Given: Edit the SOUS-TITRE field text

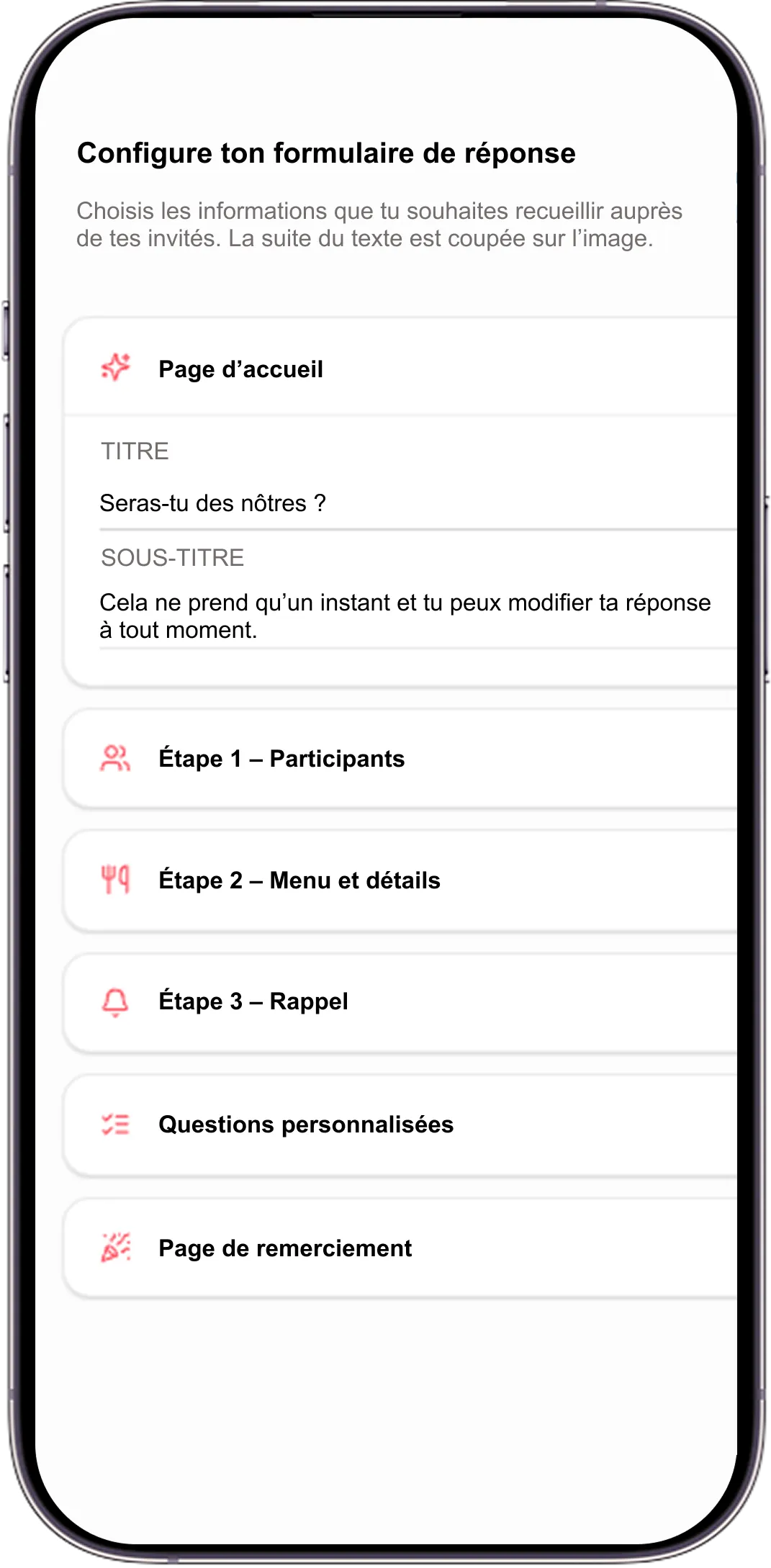Looking at the screenshot, I should (x=418, y=616).
